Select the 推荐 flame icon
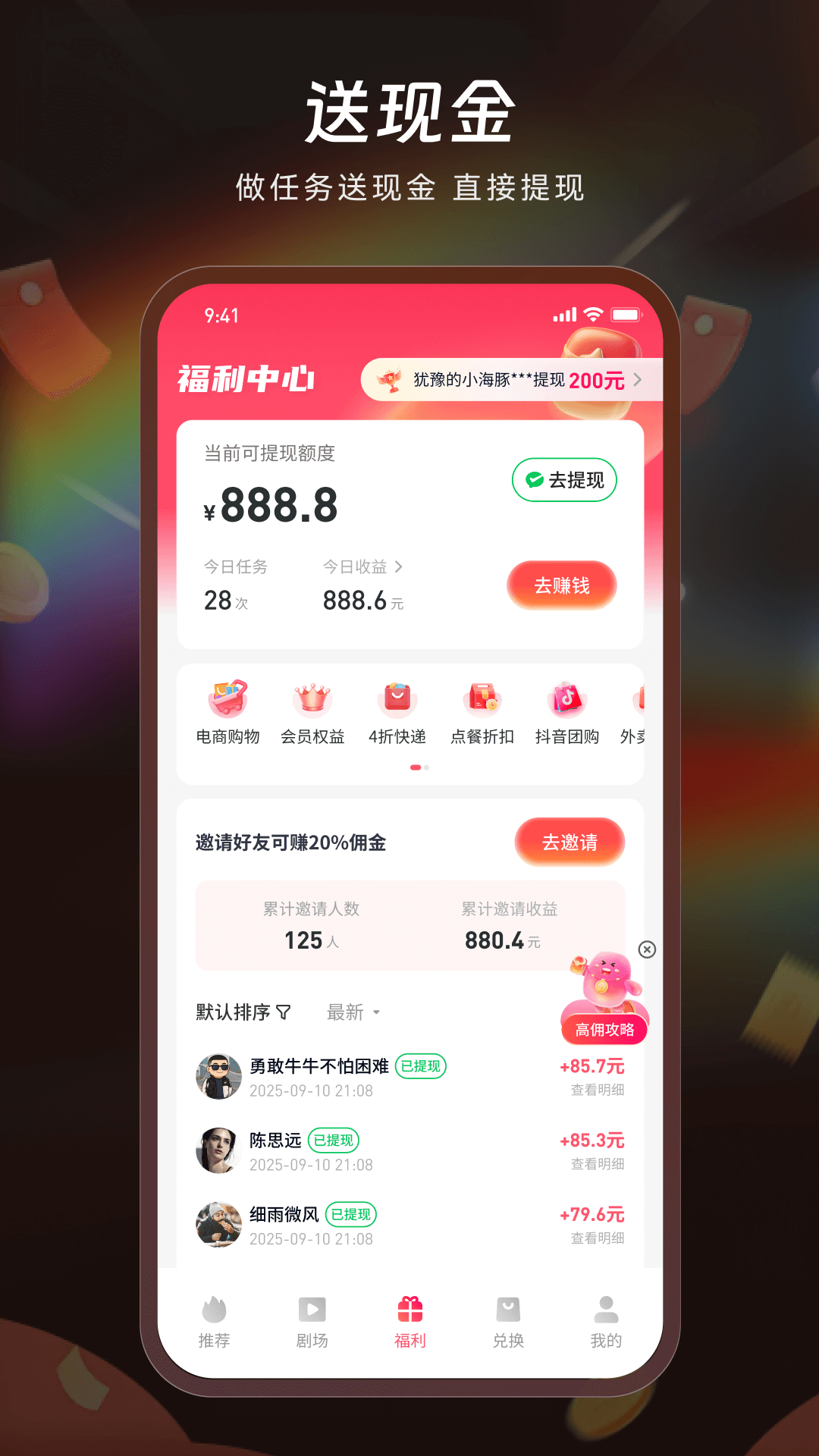 [216, 1308]
